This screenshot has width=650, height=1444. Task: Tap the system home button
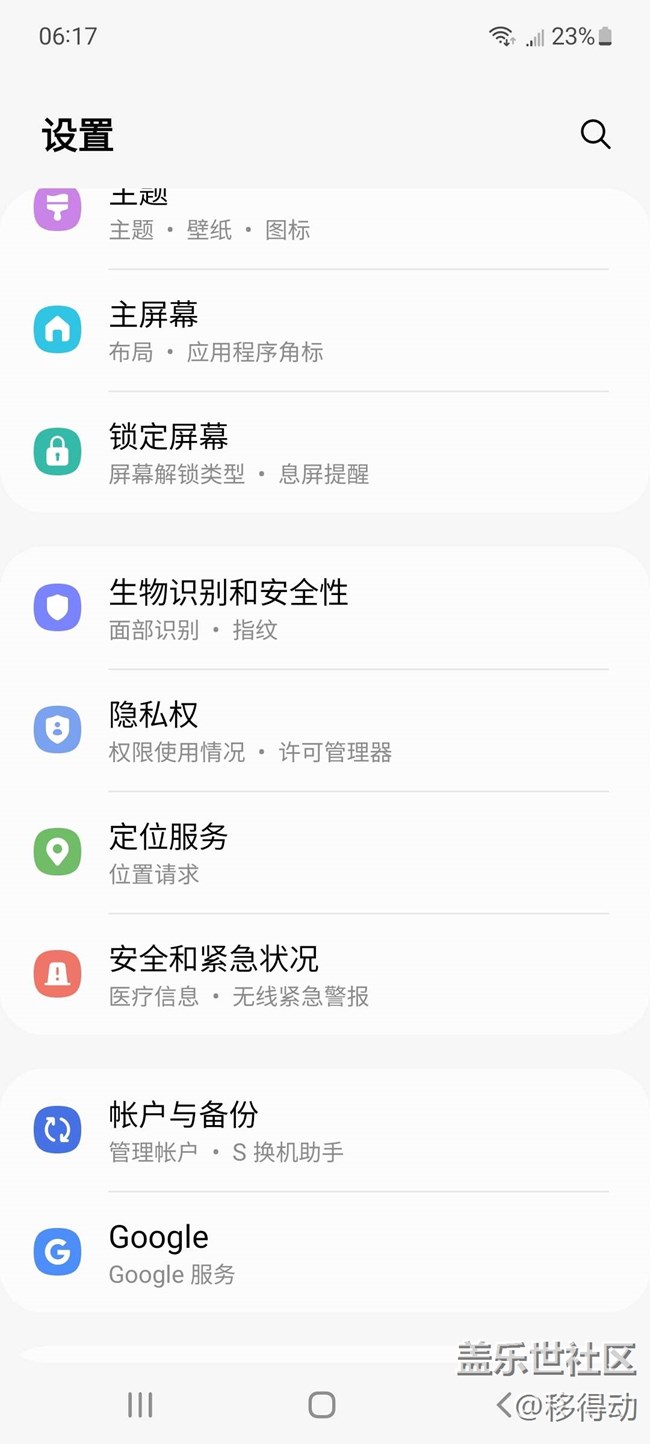coord(321,1405)
